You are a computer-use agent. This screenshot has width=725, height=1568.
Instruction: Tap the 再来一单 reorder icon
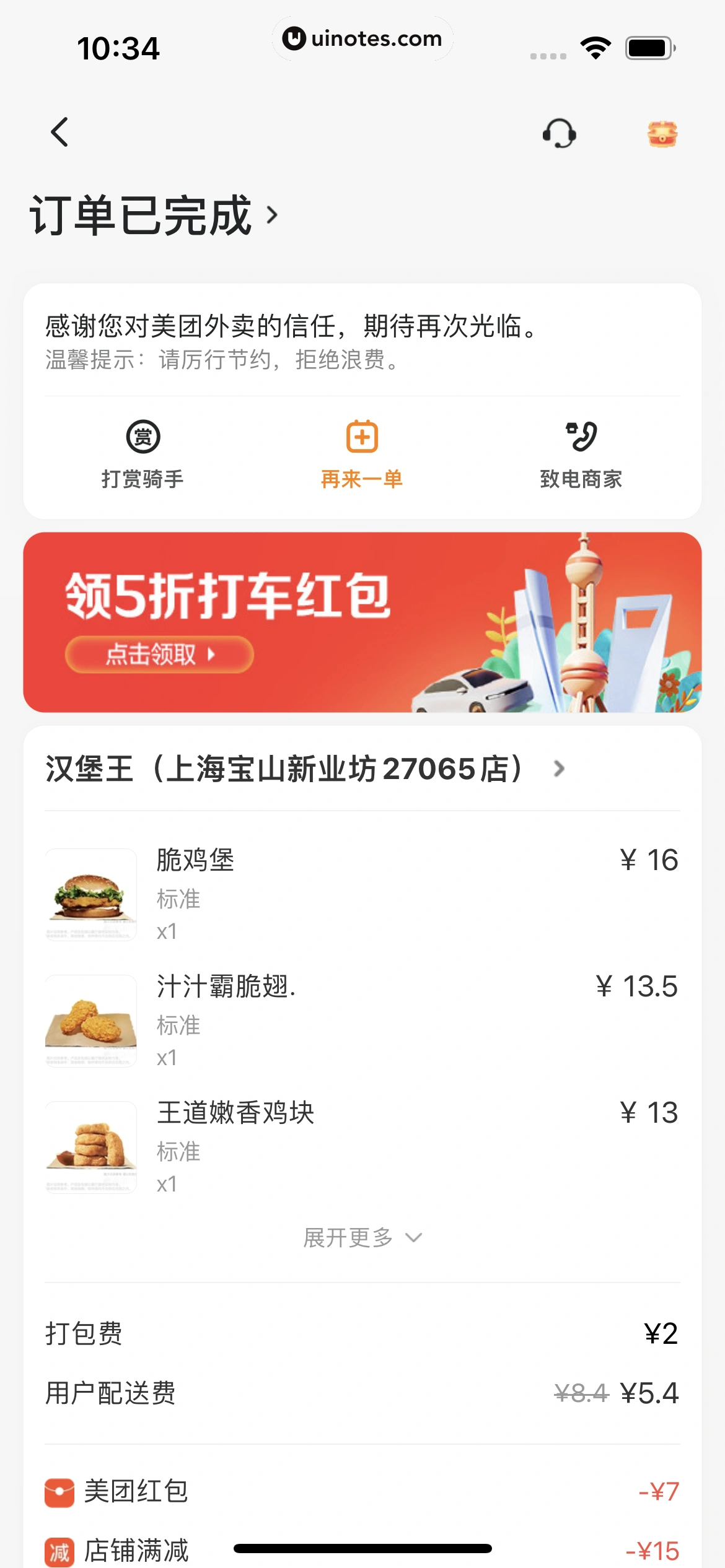(x=361, y=437)
